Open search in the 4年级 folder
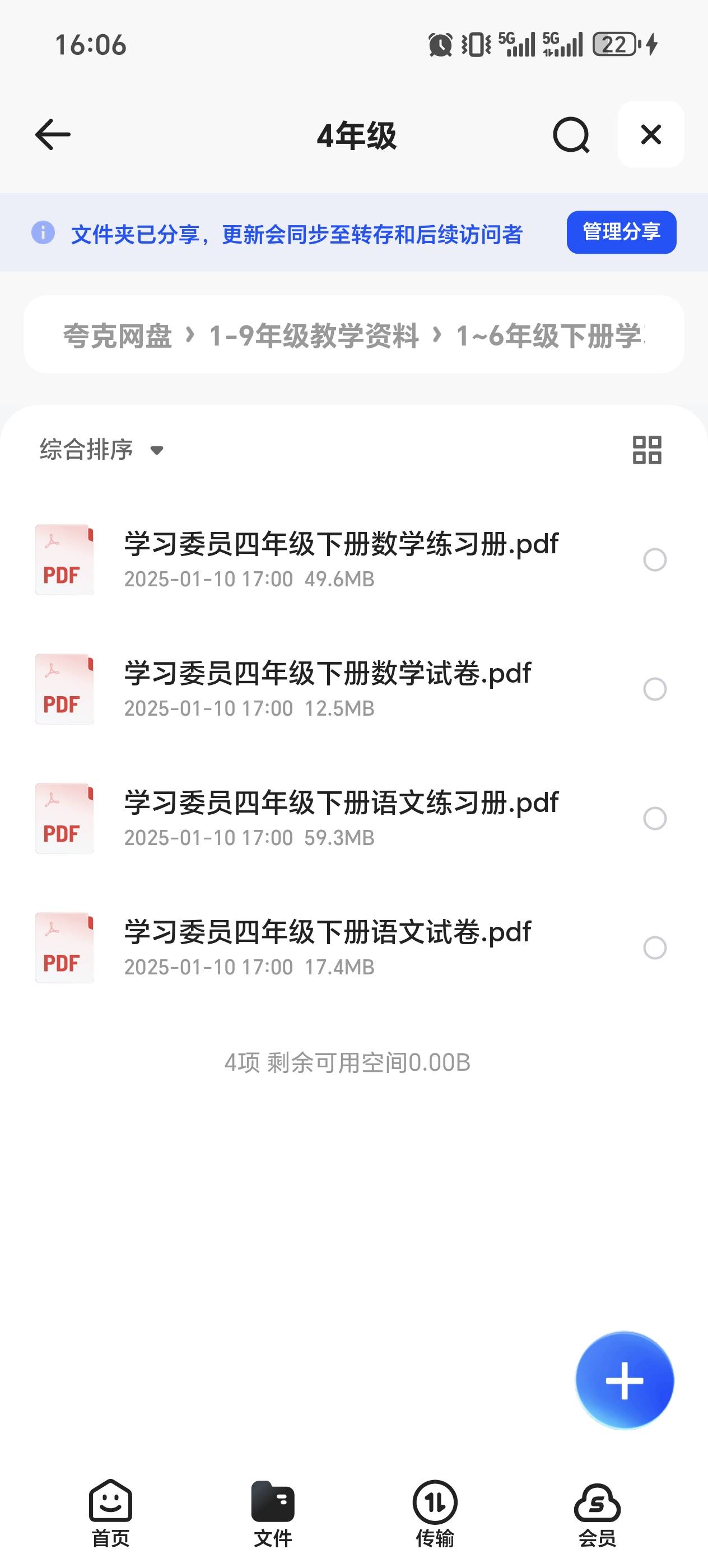 click(x=571, y=135)
